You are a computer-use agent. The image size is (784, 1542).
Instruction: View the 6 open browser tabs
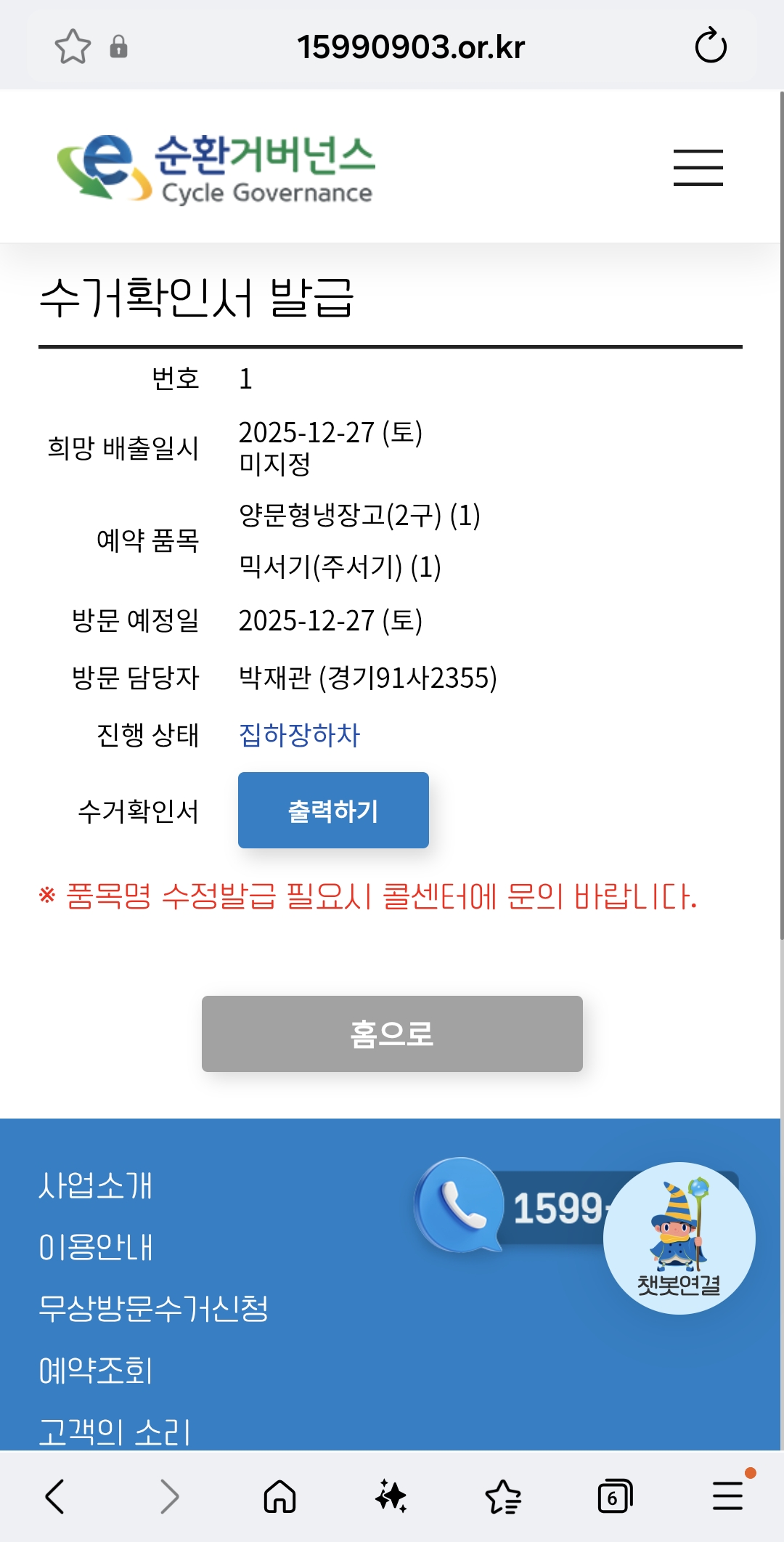click(x=614, y=1496)
